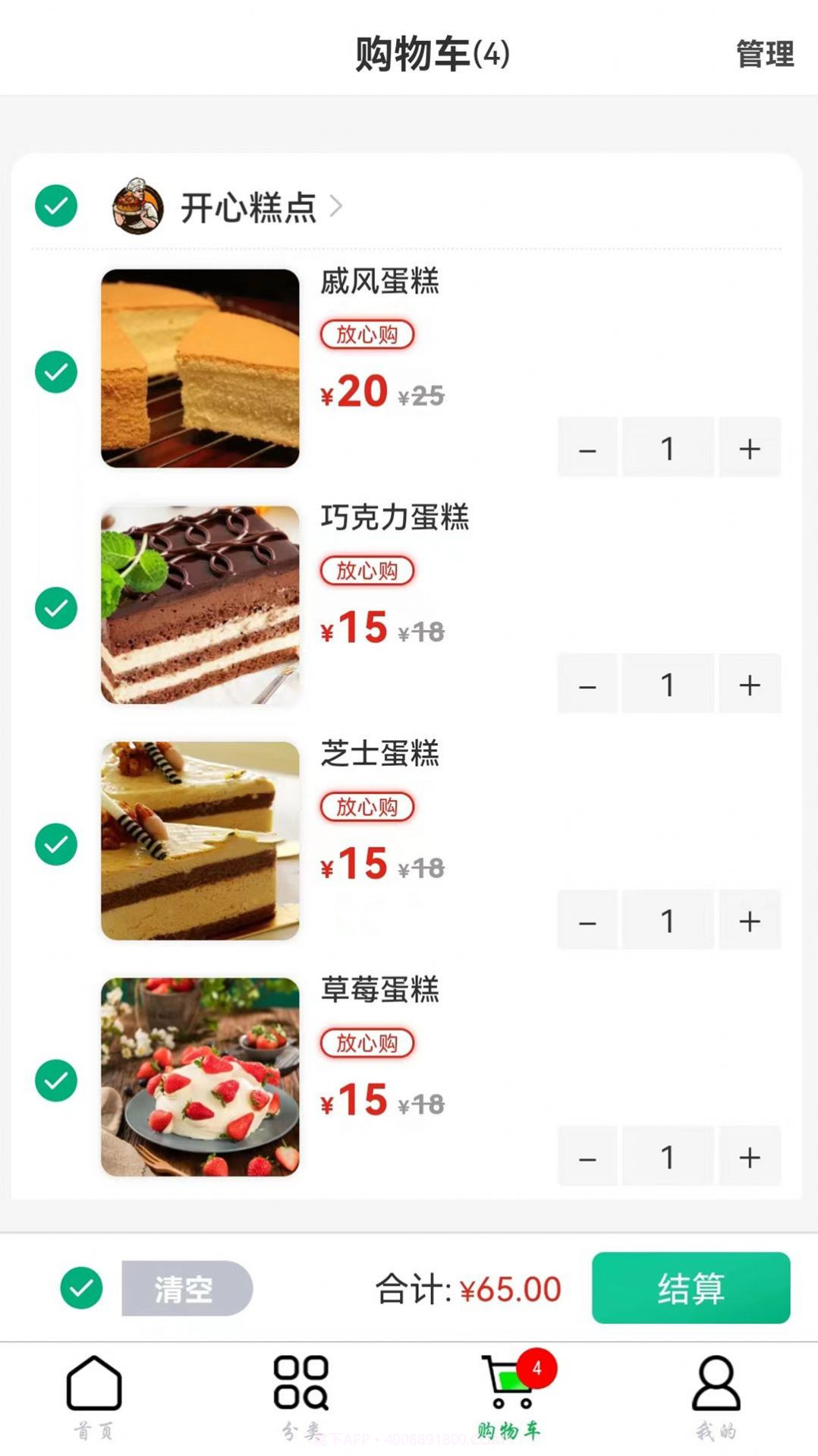This screenshot has height=1456, width=818.
Task: Increase 草莓蛋糕 quantity with plus icon
Action: tap(750, 1156)
